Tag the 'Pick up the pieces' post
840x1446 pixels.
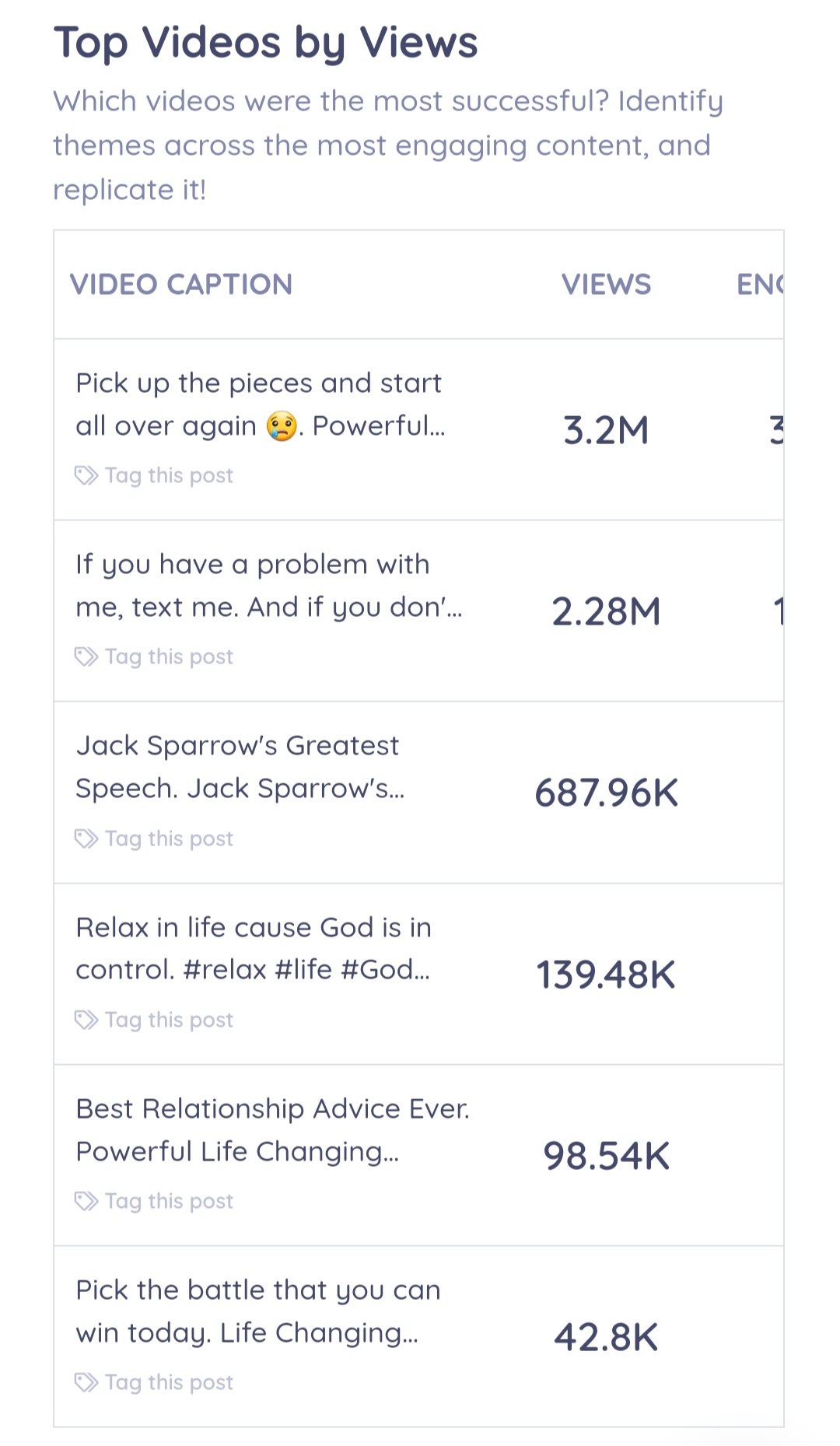(x=154, y=475)
